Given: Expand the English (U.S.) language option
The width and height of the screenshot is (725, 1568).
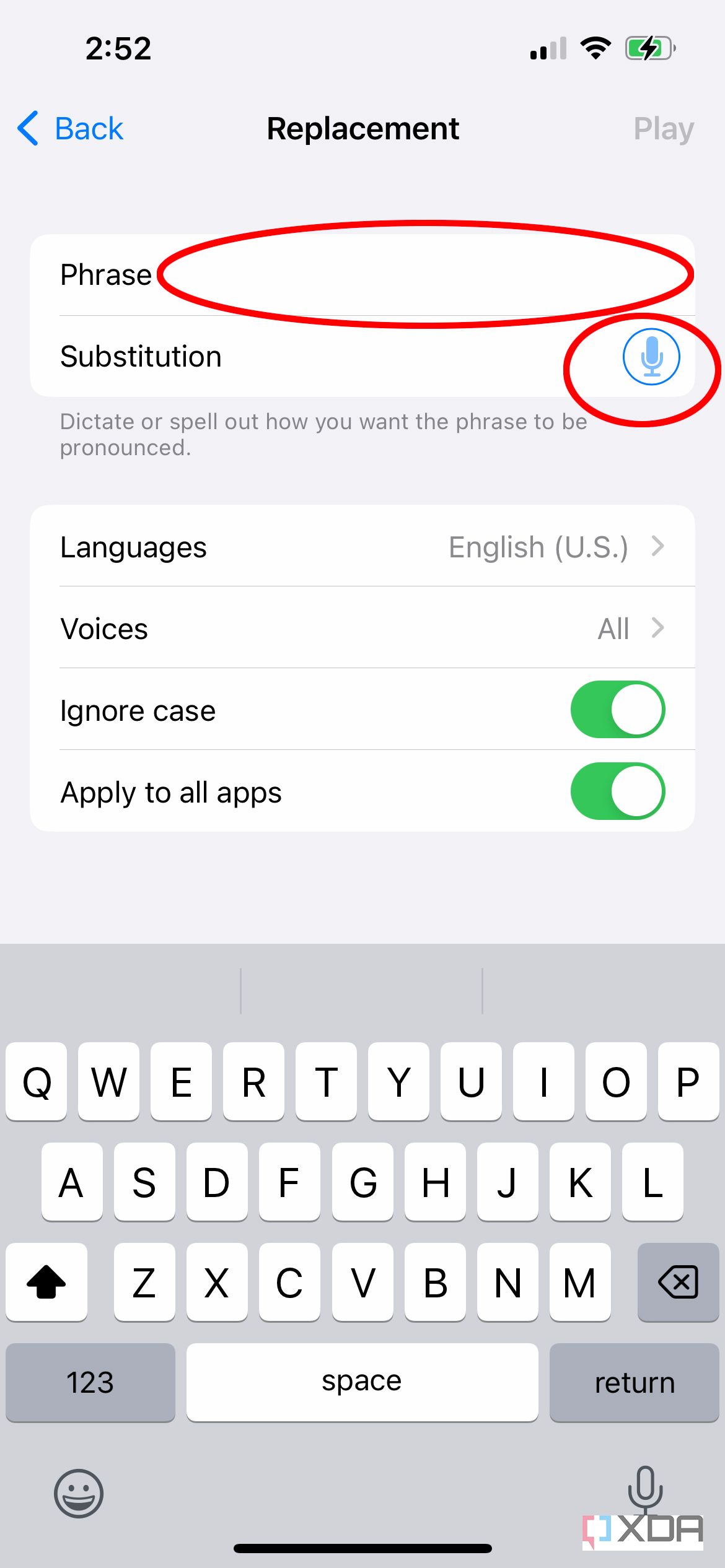Looking at the screenshot, I should click(x=538, y=546).
